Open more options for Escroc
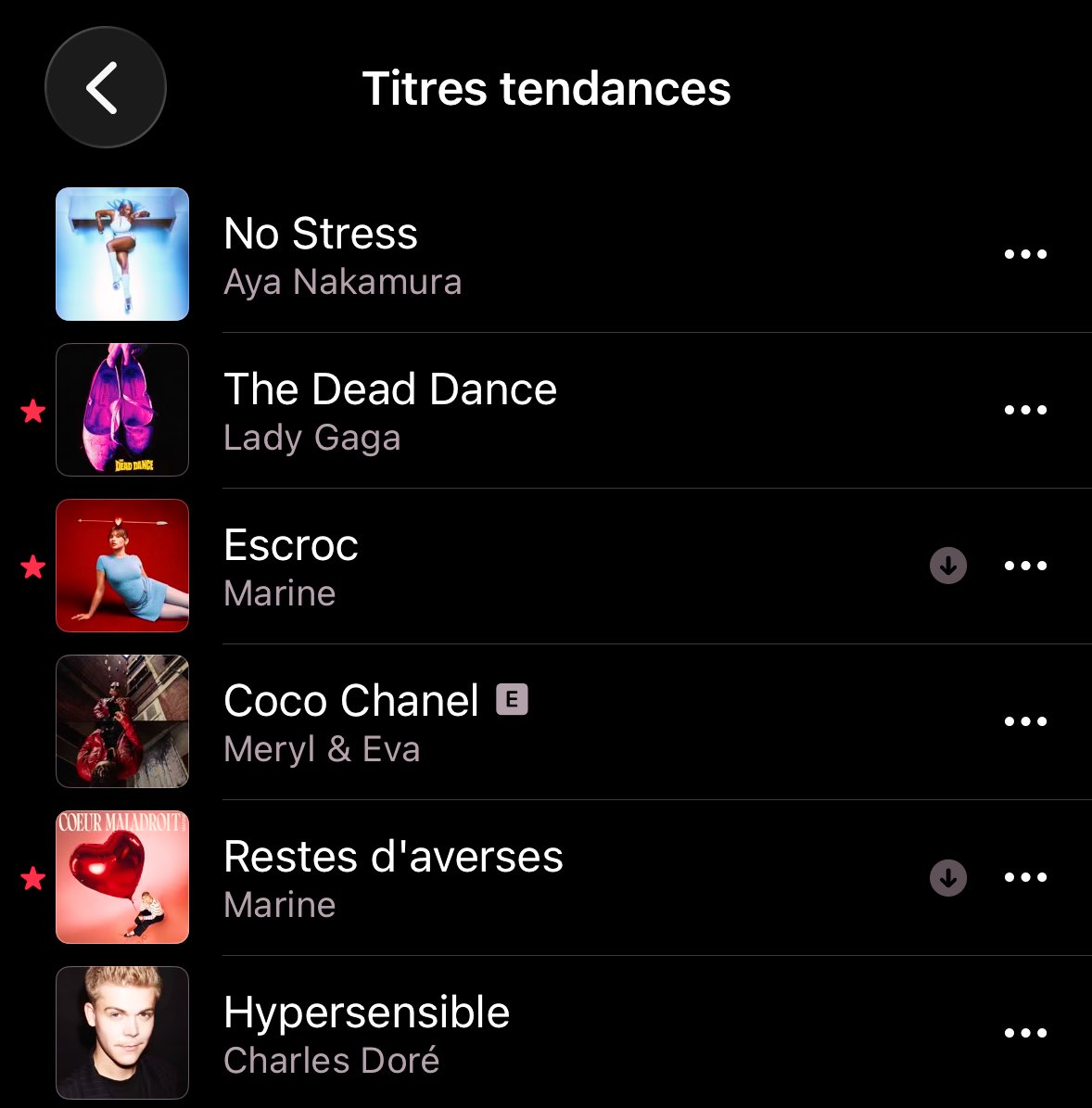The width and height of the screenshot is (1092, 1108). tap(1025, 566)
